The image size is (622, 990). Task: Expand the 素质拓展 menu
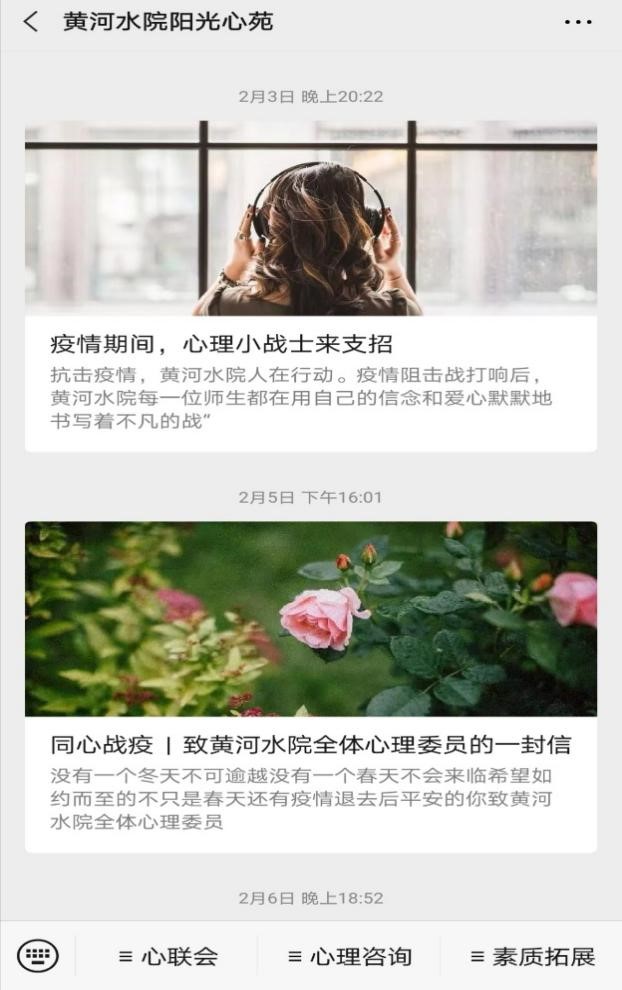coord(532,957)
